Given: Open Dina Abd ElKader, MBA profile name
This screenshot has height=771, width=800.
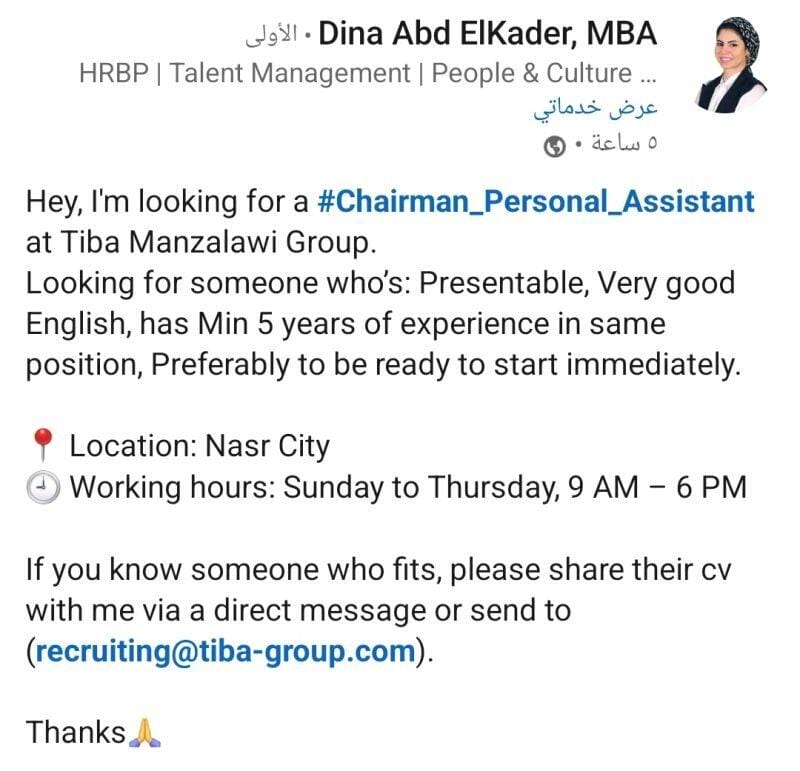Looking at the screenshot, I should (491, 35).
